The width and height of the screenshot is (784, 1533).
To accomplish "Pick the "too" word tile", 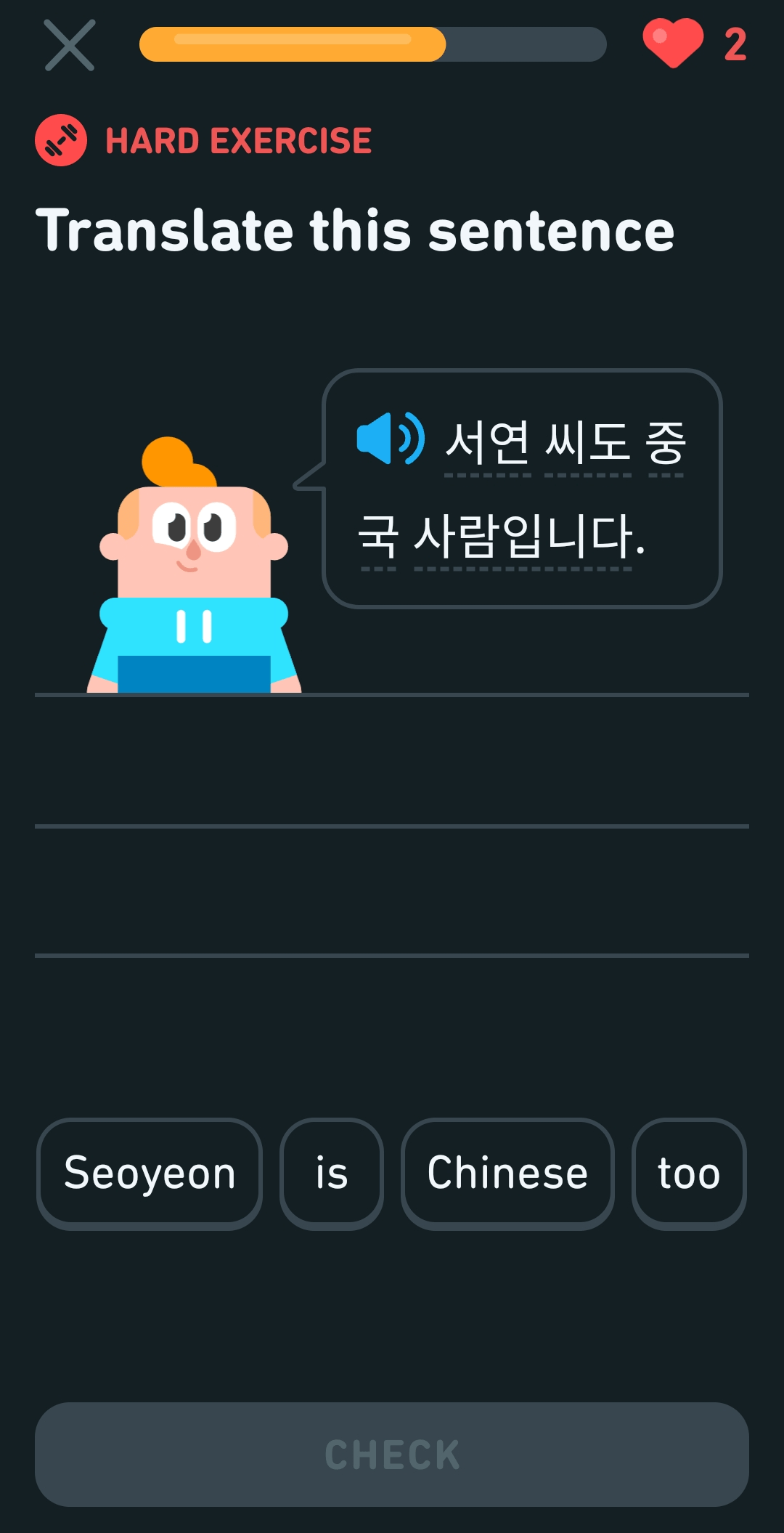I will (688, 1174).
